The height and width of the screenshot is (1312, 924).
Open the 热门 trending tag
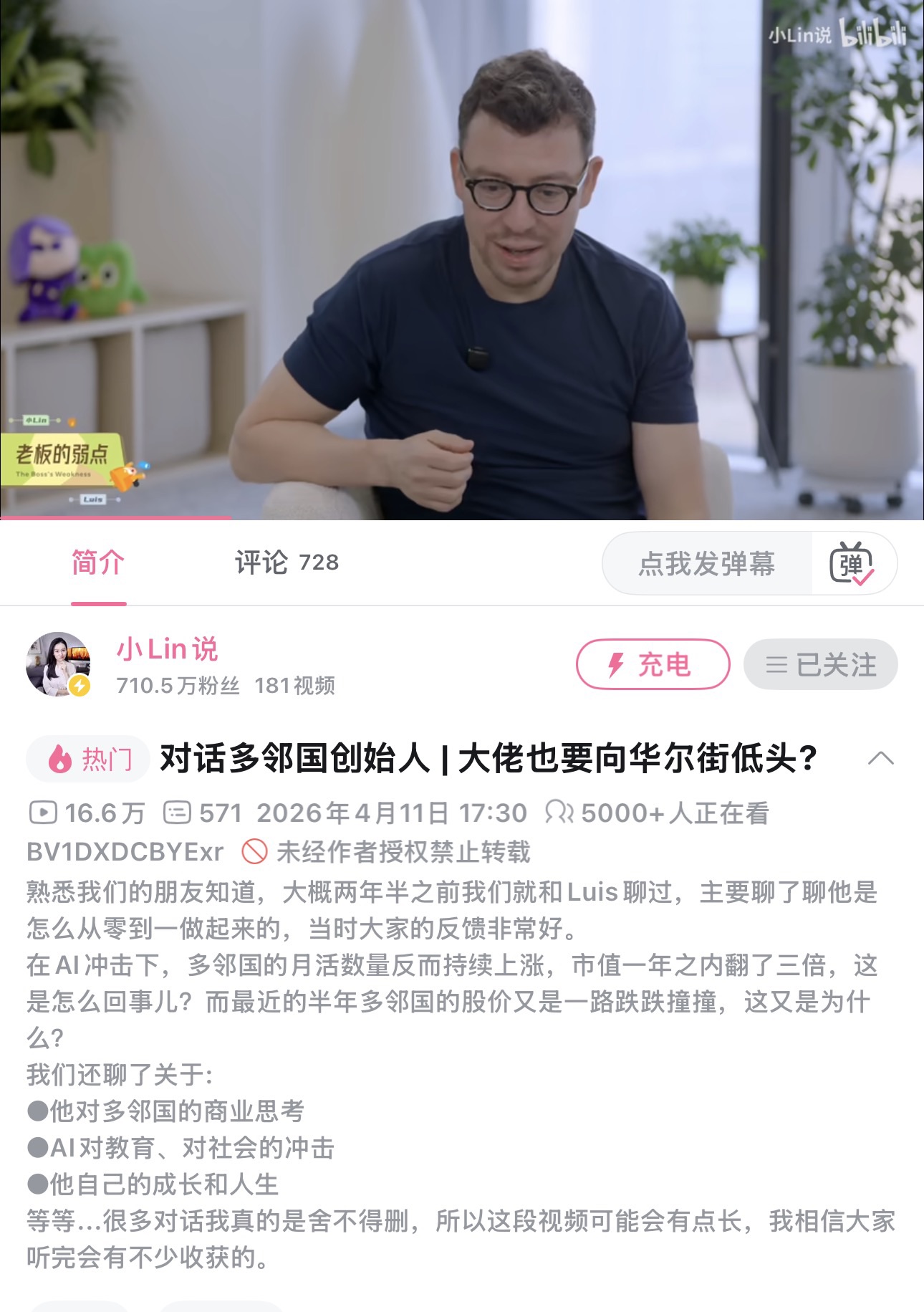coord(89,759)
